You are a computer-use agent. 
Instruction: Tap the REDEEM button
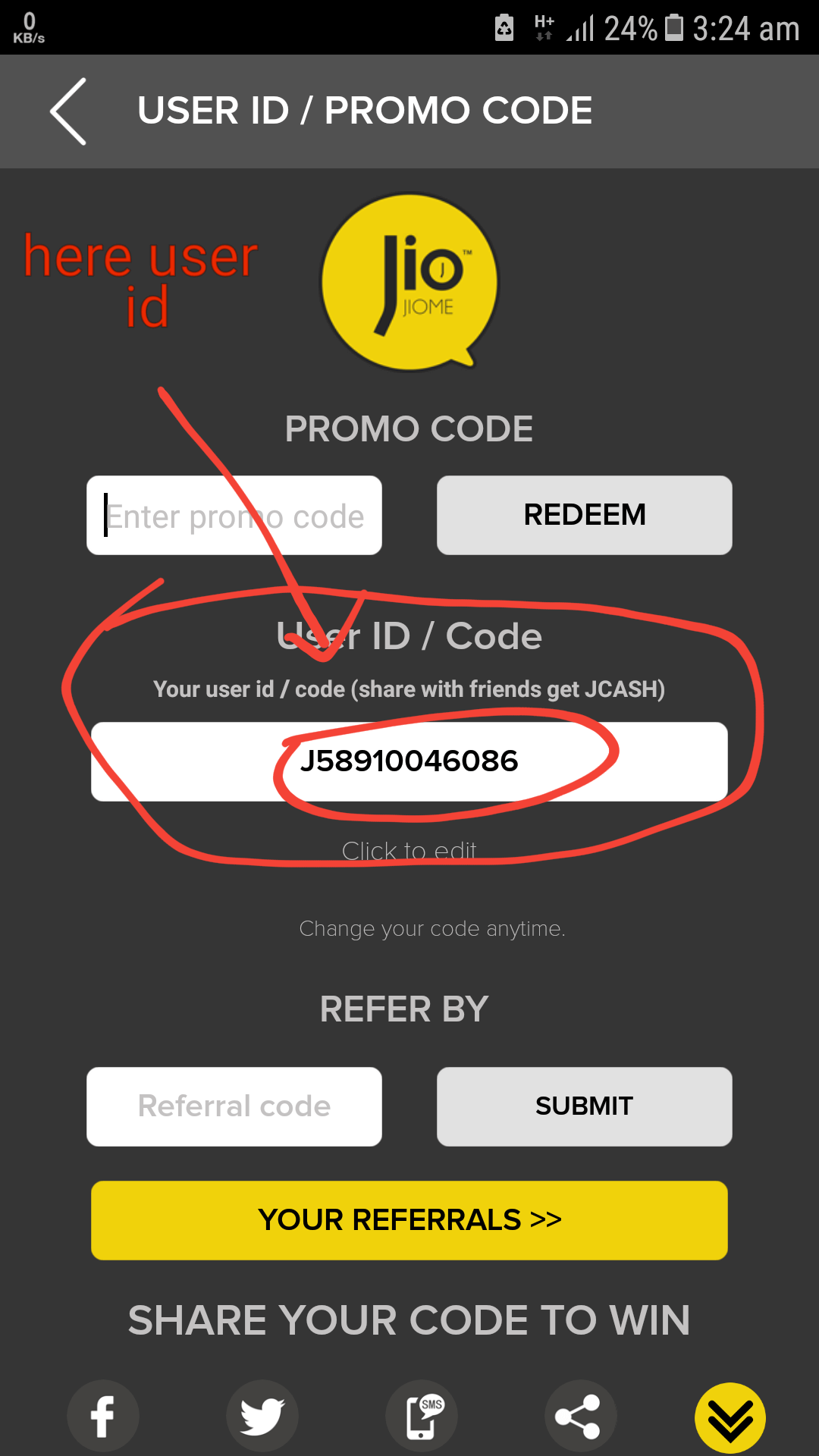(585, 516)
